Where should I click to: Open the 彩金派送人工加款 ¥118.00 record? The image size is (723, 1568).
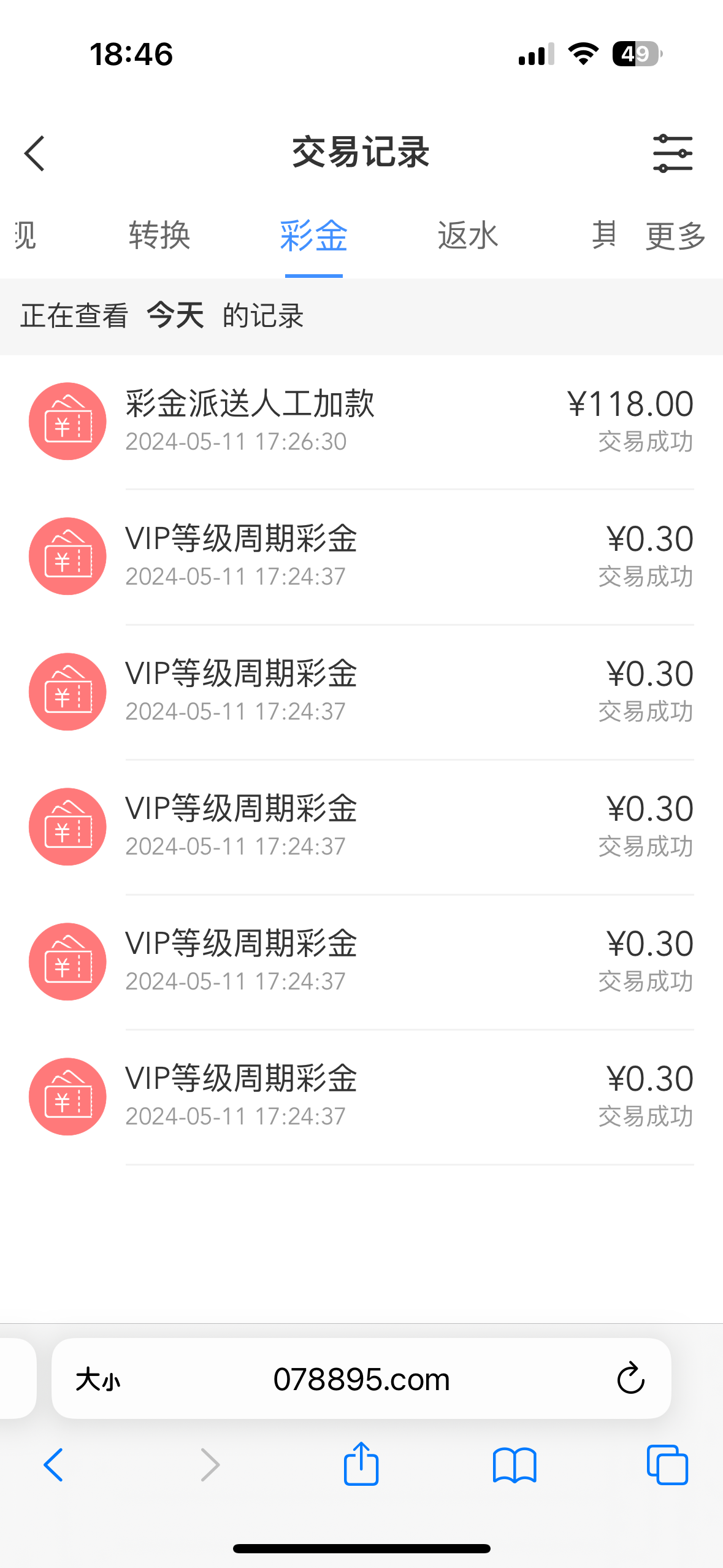[x=361, y=421]
